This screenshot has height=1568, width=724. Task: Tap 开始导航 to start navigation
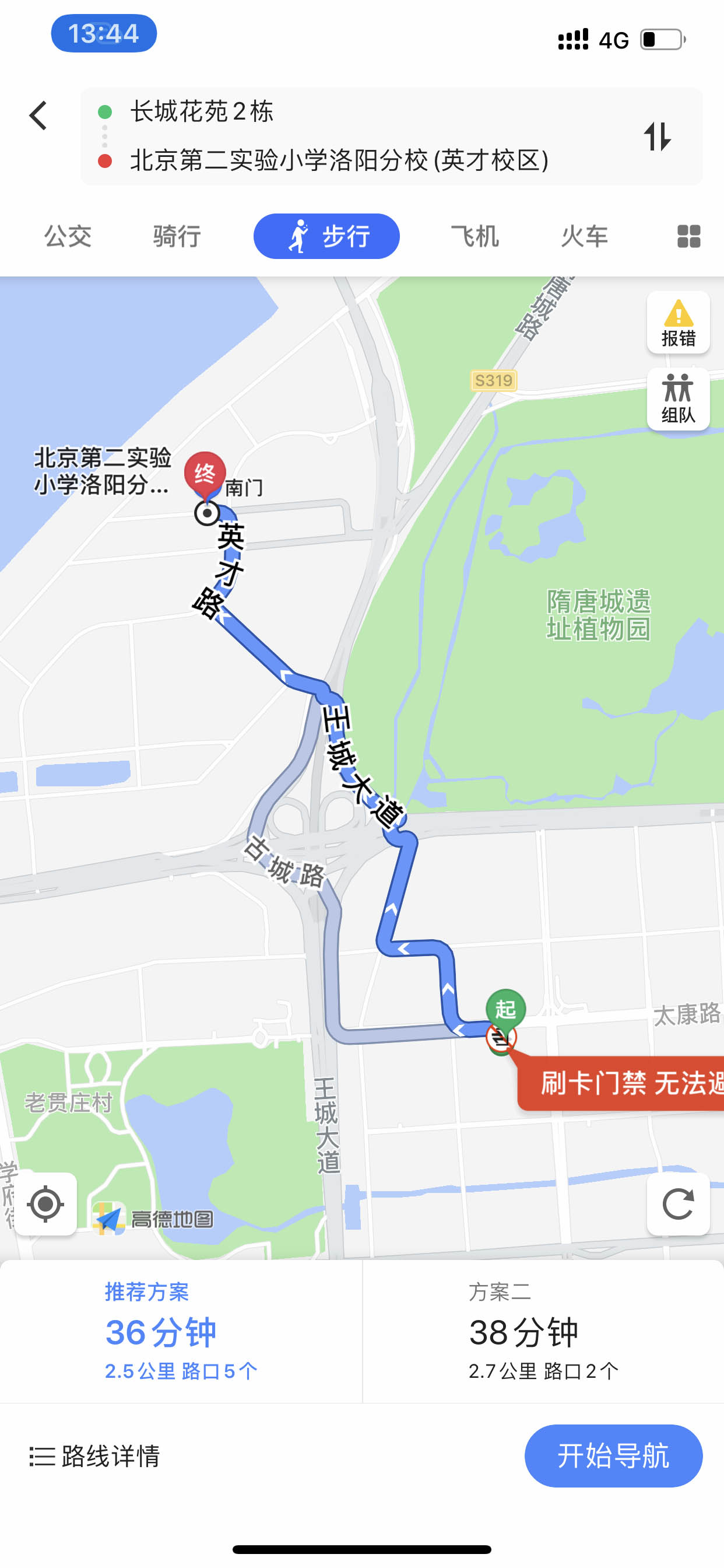click(x=613, y=1456)
